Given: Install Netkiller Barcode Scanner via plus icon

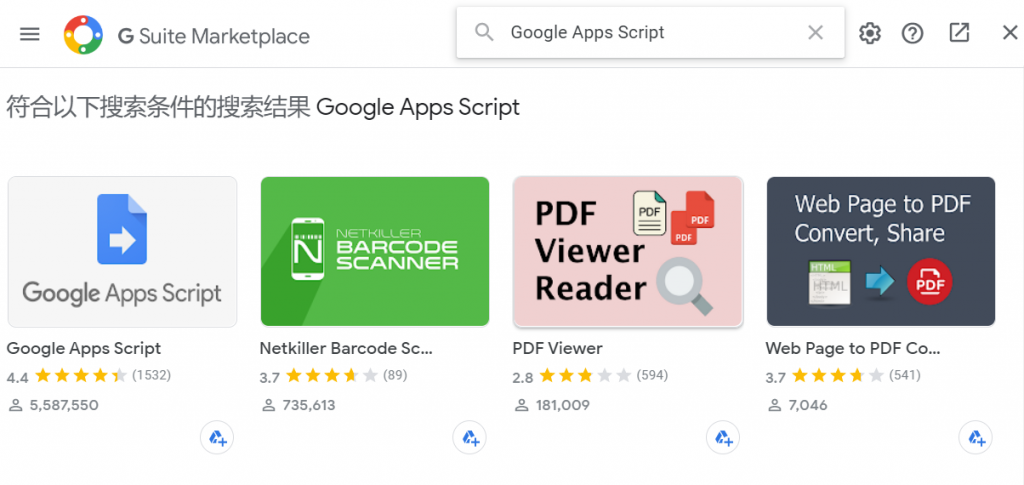Looking at the screenshot, I should [x=469, y=437].
